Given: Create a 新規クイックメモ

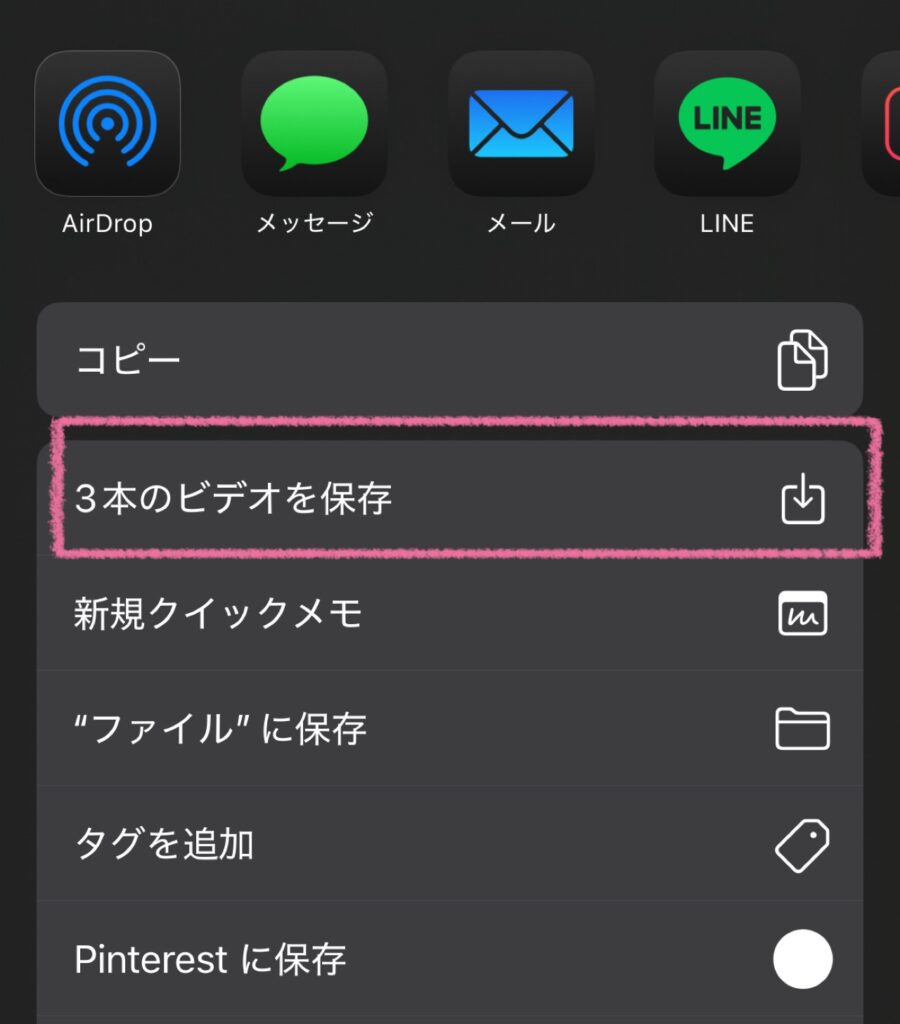Looking at the screenshot, I should click(449, 614).
